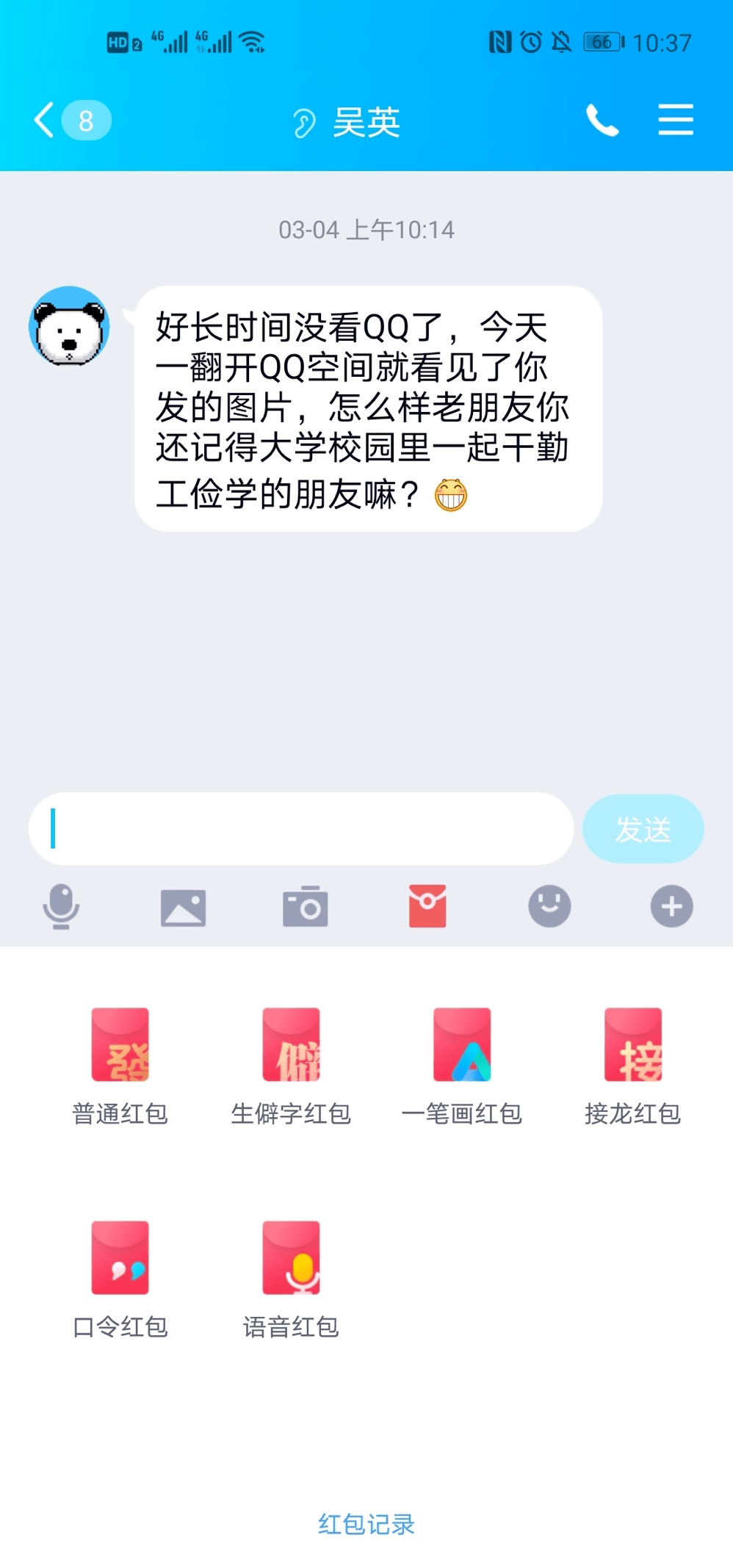Open 红包记录 red packet history
This screenshot has width=733, height=1568.
click(x=366, y=1524)
